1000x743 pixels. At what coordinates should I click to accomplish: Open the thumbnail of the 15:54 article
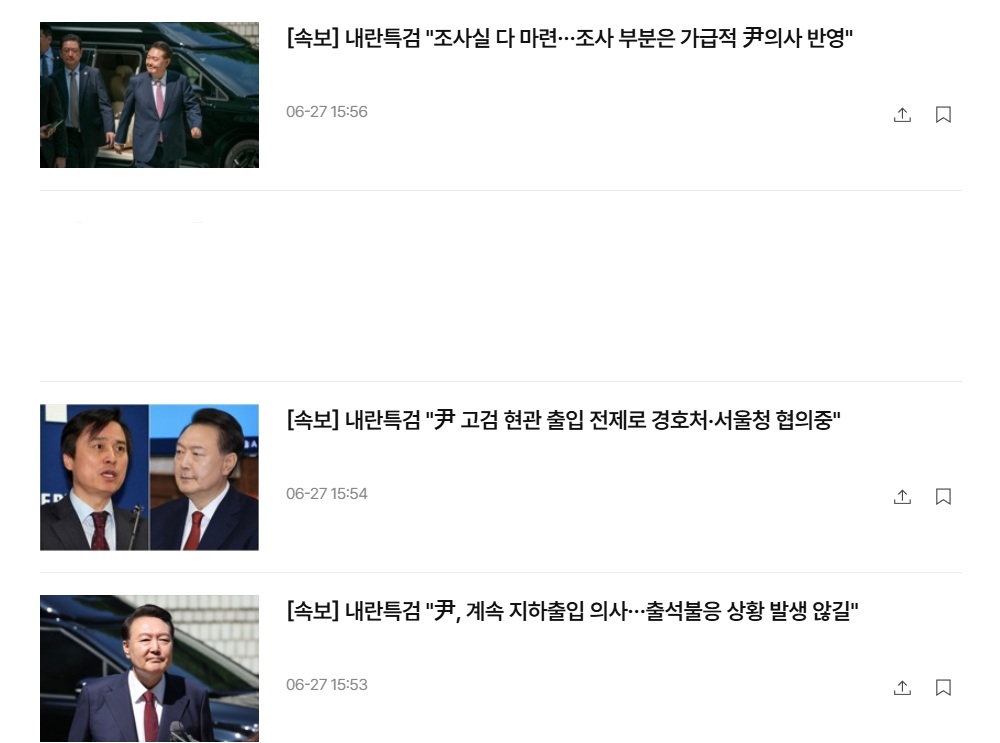pos(149,477)
